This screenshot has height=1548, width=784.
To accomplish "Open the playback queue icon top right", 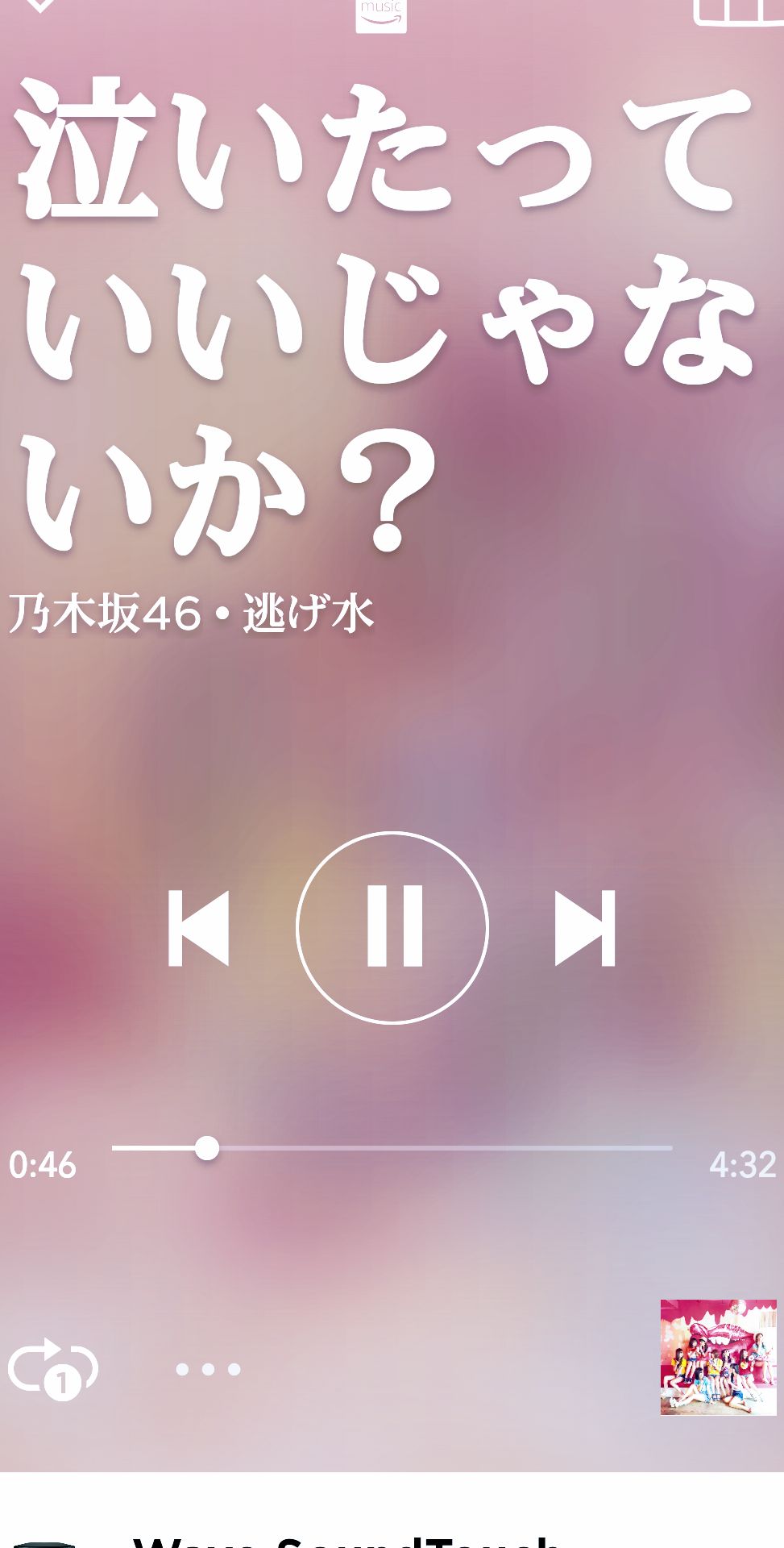I will [x=735, y=11].
